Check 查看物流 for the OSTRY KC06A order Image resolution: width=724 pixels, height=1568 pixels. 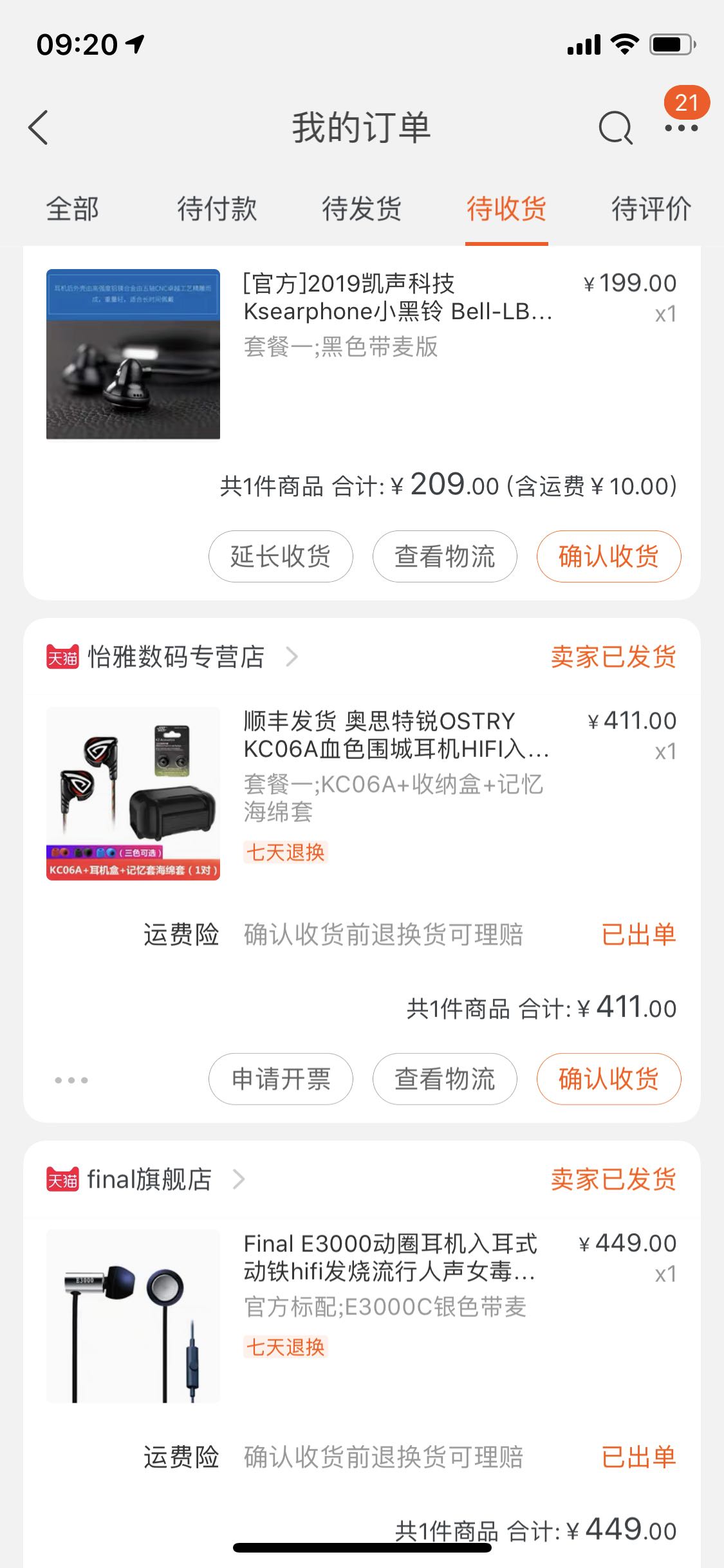coord(445,1079)
